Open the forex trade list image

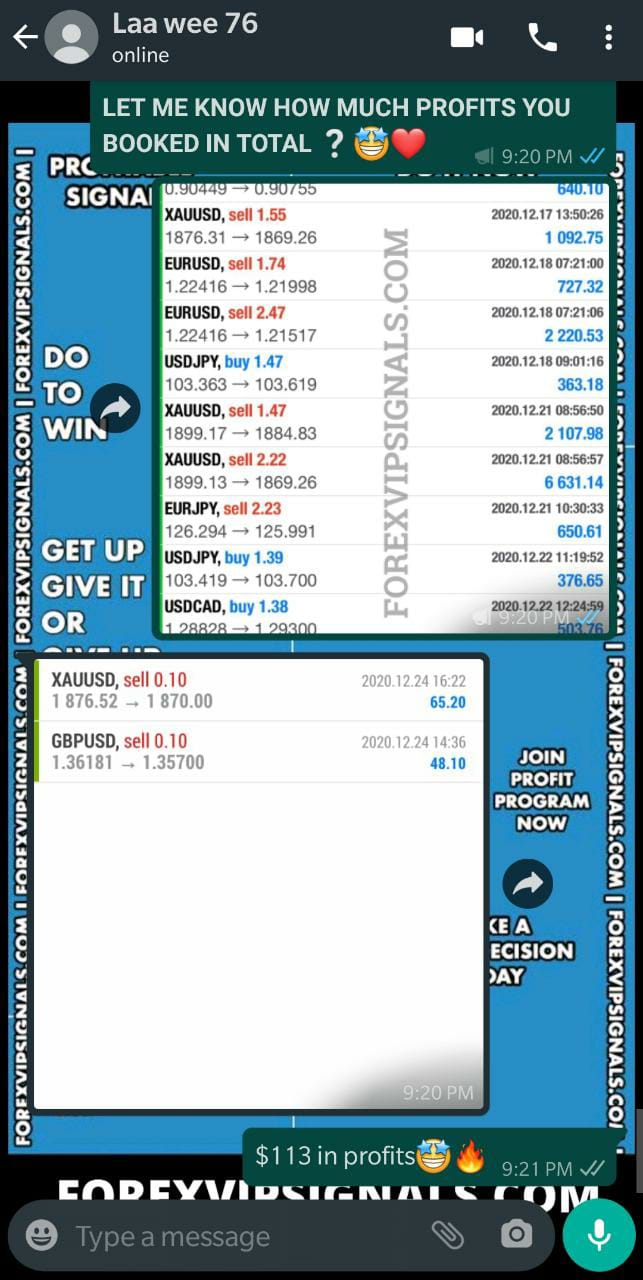pyautogui.click(x=384, y=410)
